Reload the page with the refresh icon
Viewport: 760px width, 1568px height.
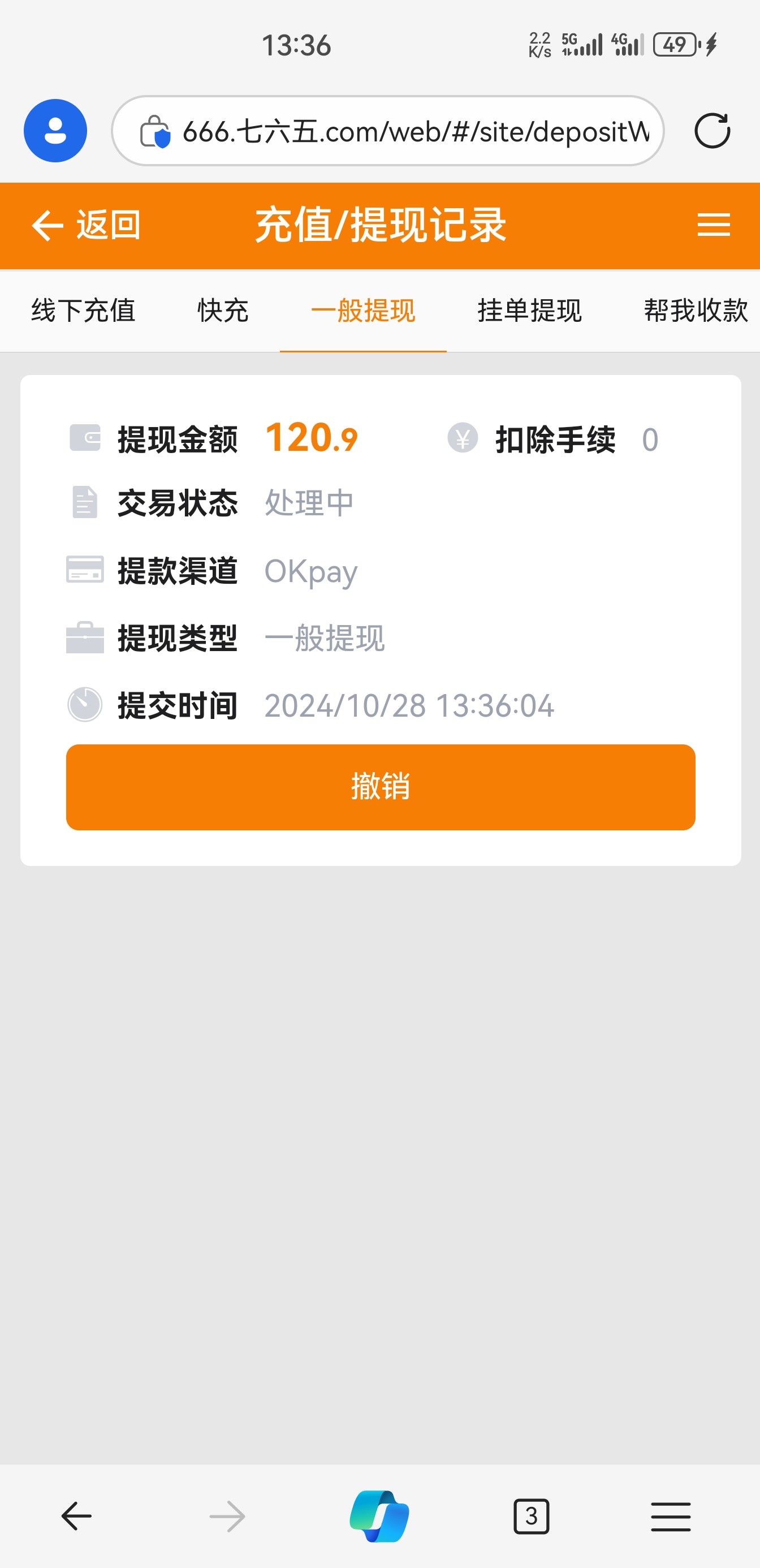point(712,131)
